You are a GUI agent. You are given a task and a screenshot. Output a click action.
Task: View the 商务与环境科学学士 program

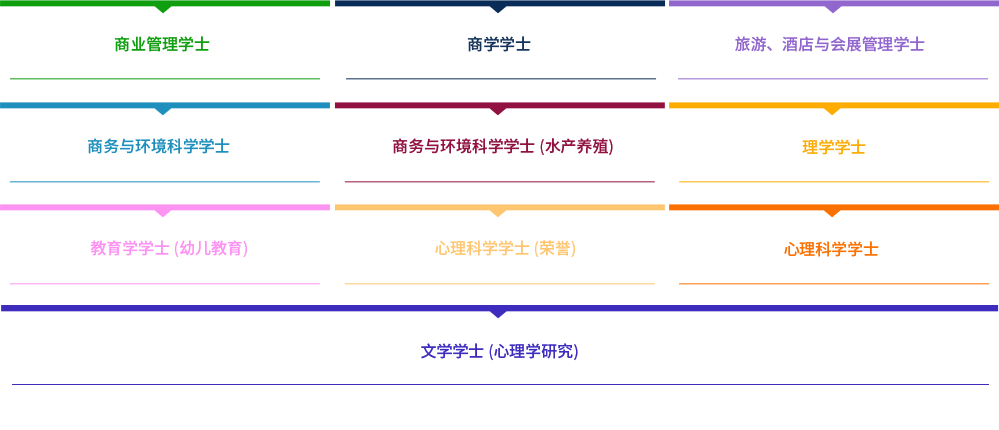[159, 147]
